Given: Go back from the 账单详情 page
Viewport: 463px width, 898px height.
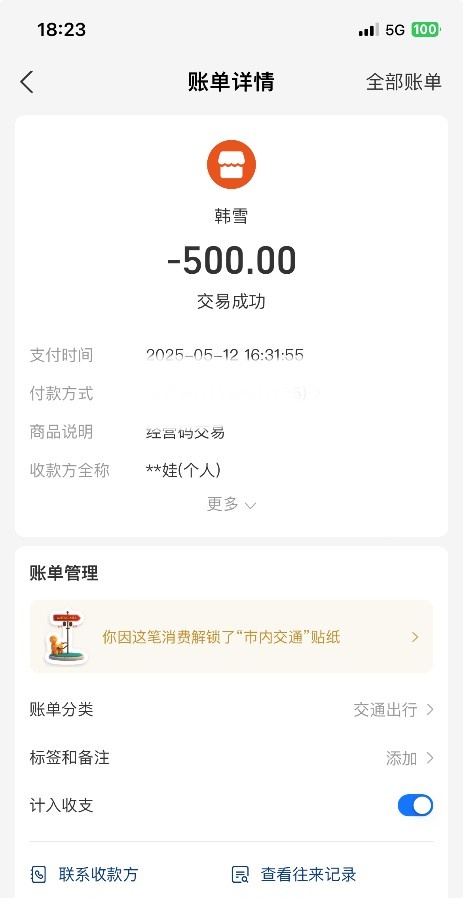Looking at the screenshot, I should coord(27,82).
